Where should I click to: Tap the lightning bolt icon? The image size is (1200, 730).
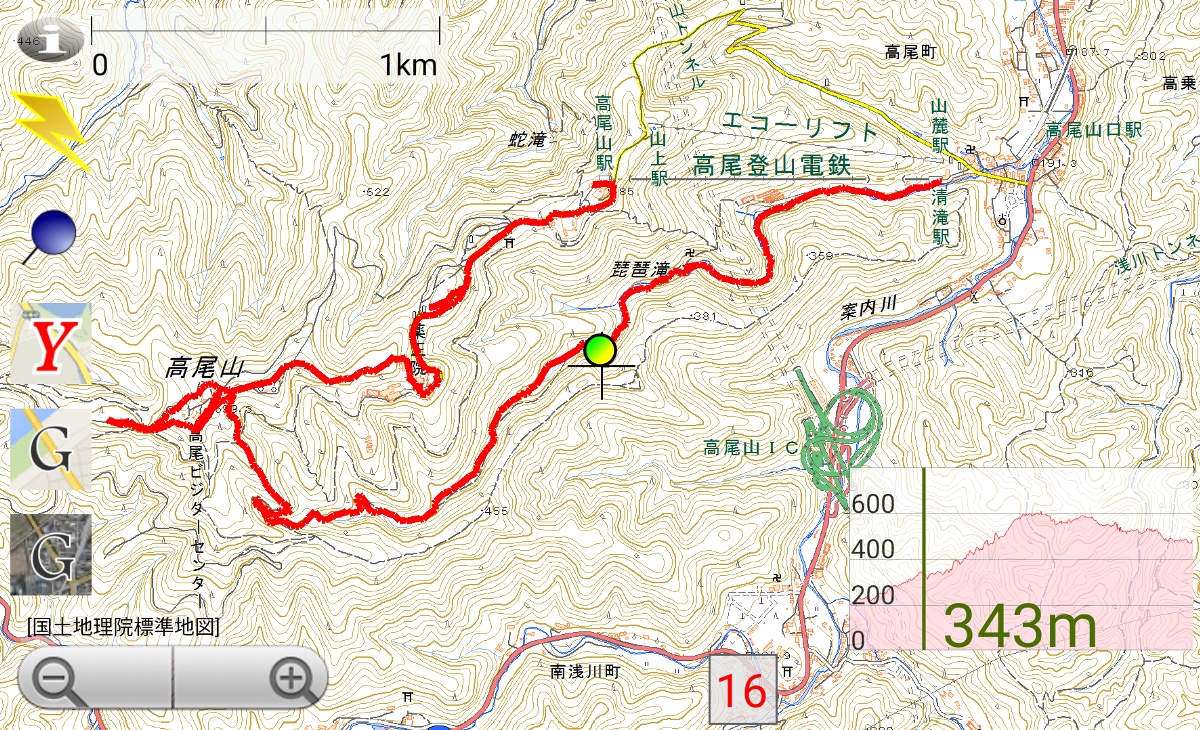(x=50, y=130)
